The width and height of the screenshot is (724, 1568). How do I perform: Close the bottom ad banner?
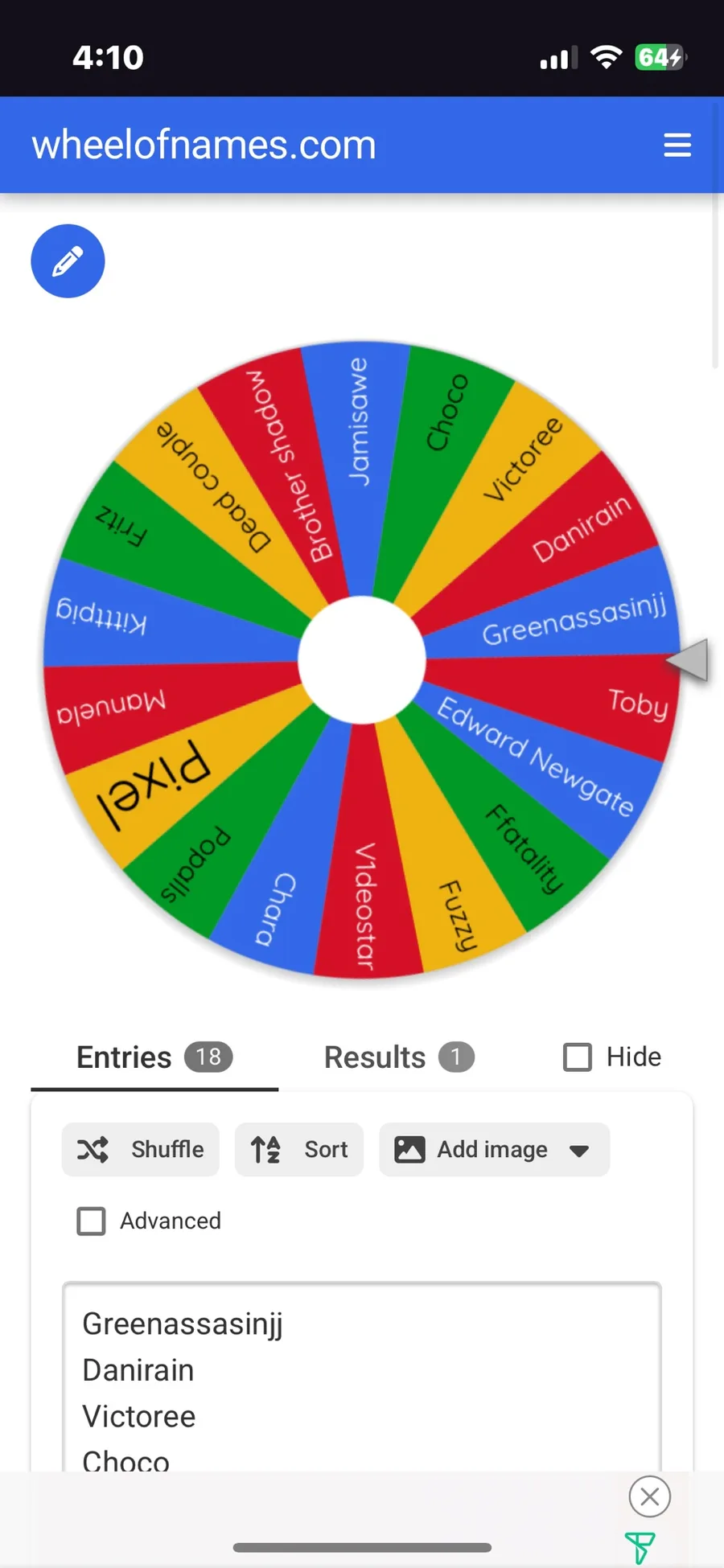650,1496
